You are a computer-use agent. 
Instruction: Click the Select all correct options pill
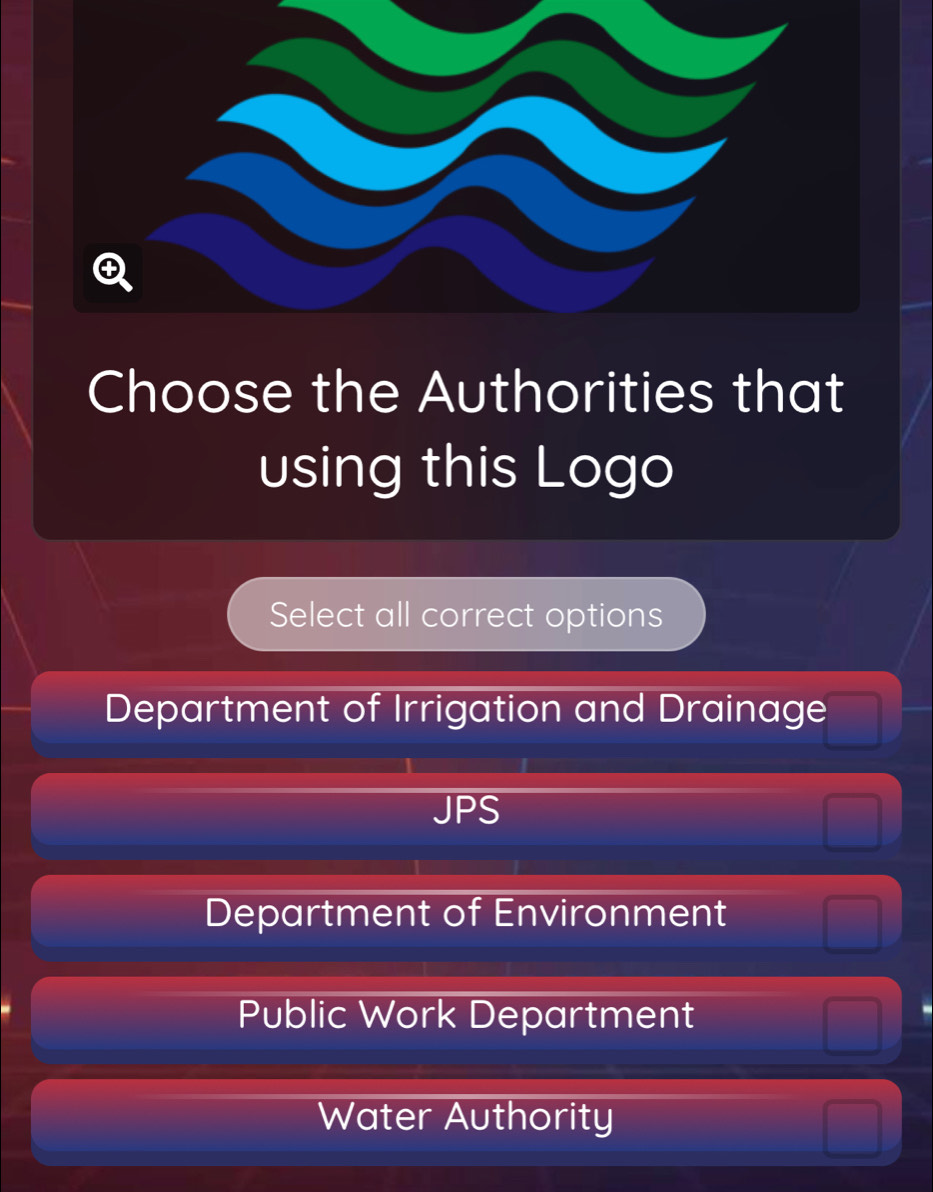(x=466, y=614)
